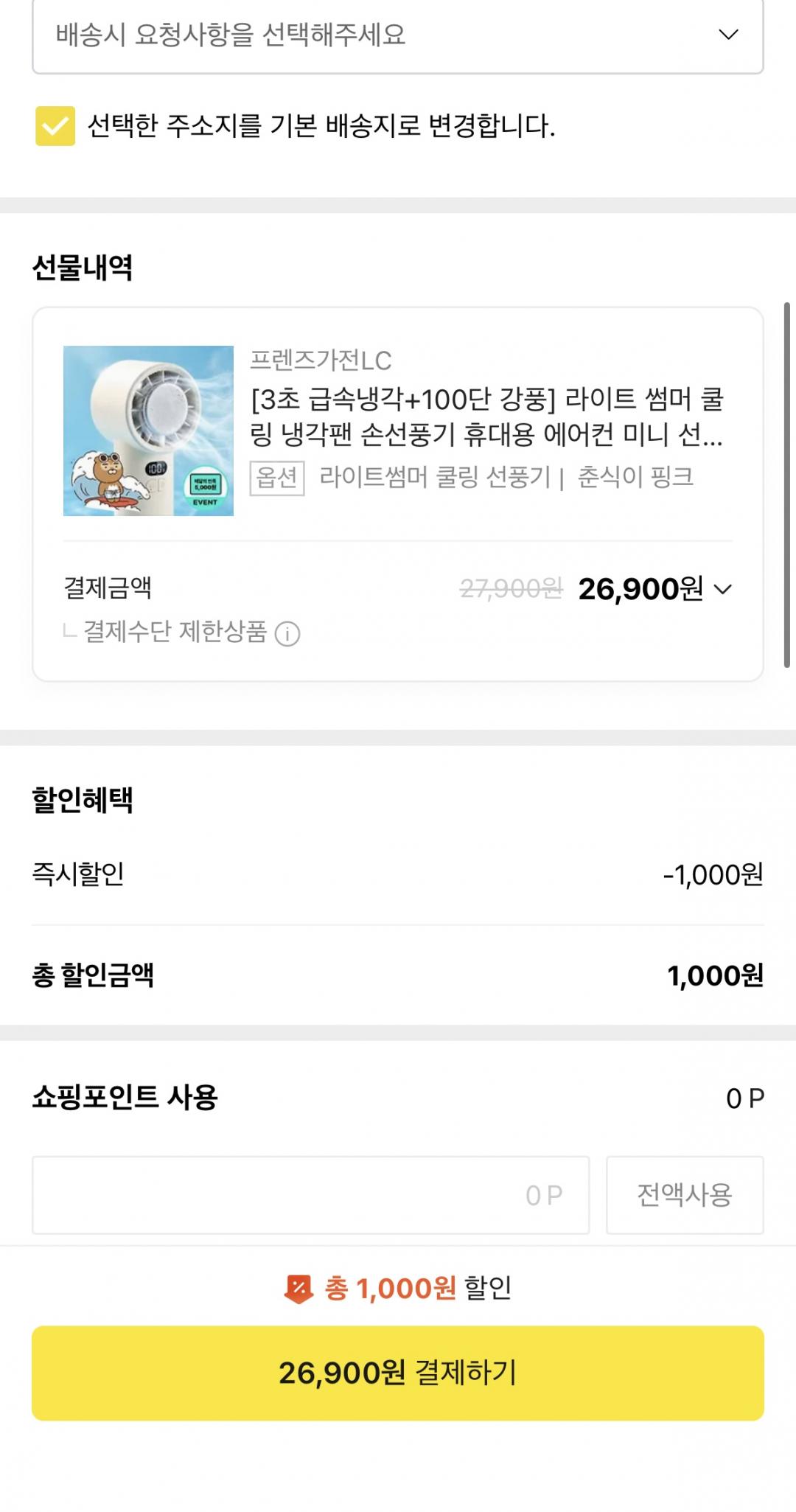796x1512 pixels.
Task: Open the cooling fan product thumbnail
Action: tap(148, 431)
